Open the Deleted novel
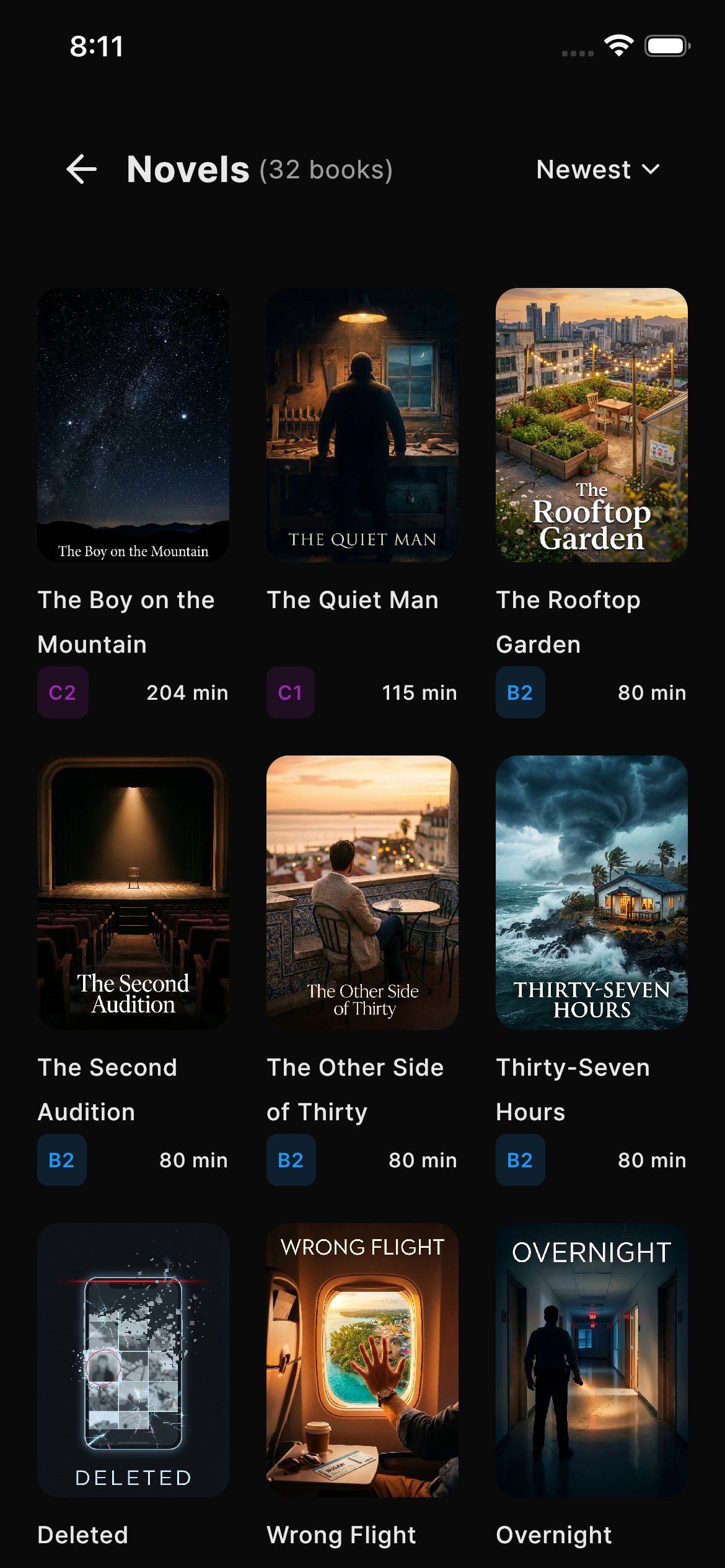The width and height of the screenshot is (725, 1568). click(x=133, y=1360)
